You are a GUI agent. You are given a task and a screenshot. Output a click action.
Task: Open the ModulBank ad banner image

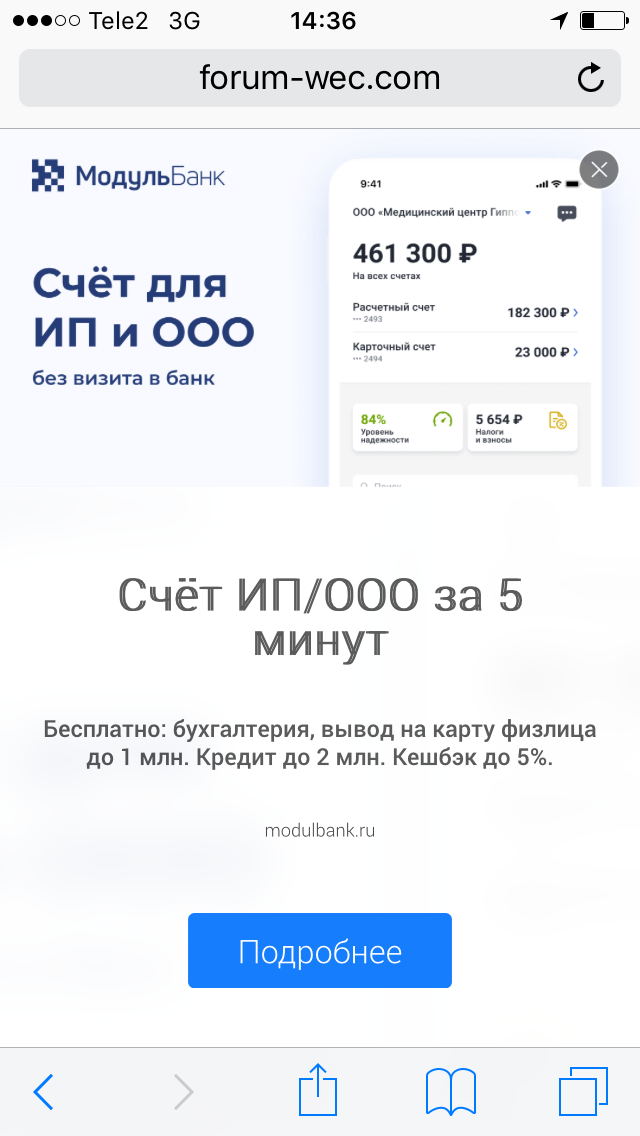tap(320, 308)
